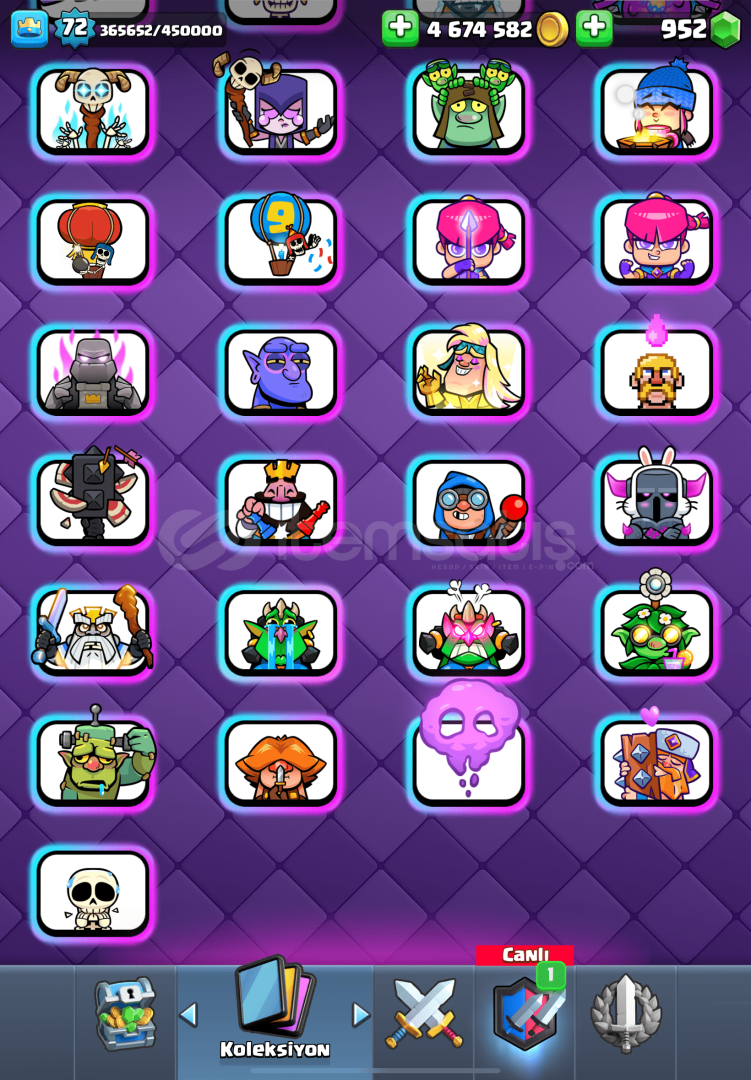Select the white-bearded king with sword emote
Viewport: 751px width, 1080px height.
tap(93, 631)
